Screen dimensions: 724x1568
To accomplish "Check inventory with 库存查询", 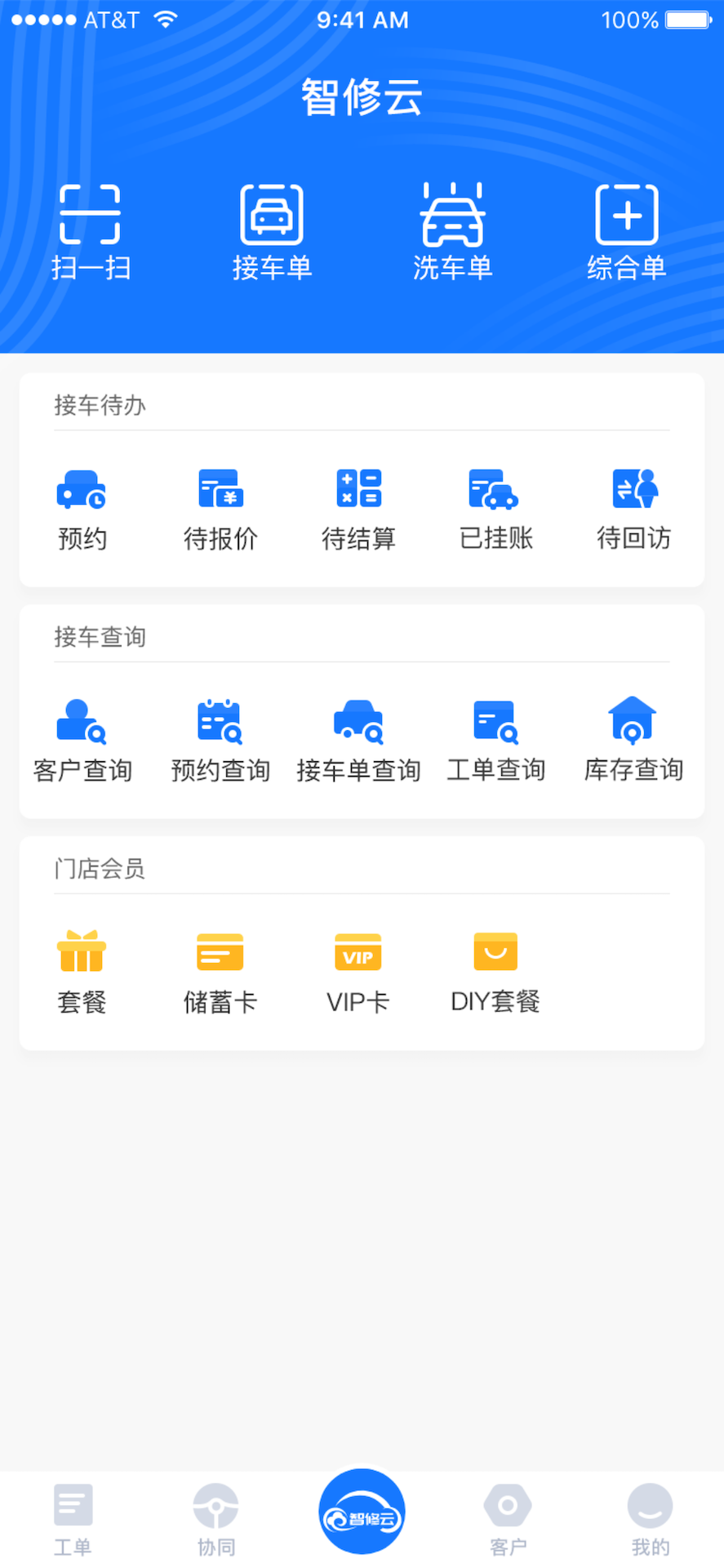I will point(633,735).
